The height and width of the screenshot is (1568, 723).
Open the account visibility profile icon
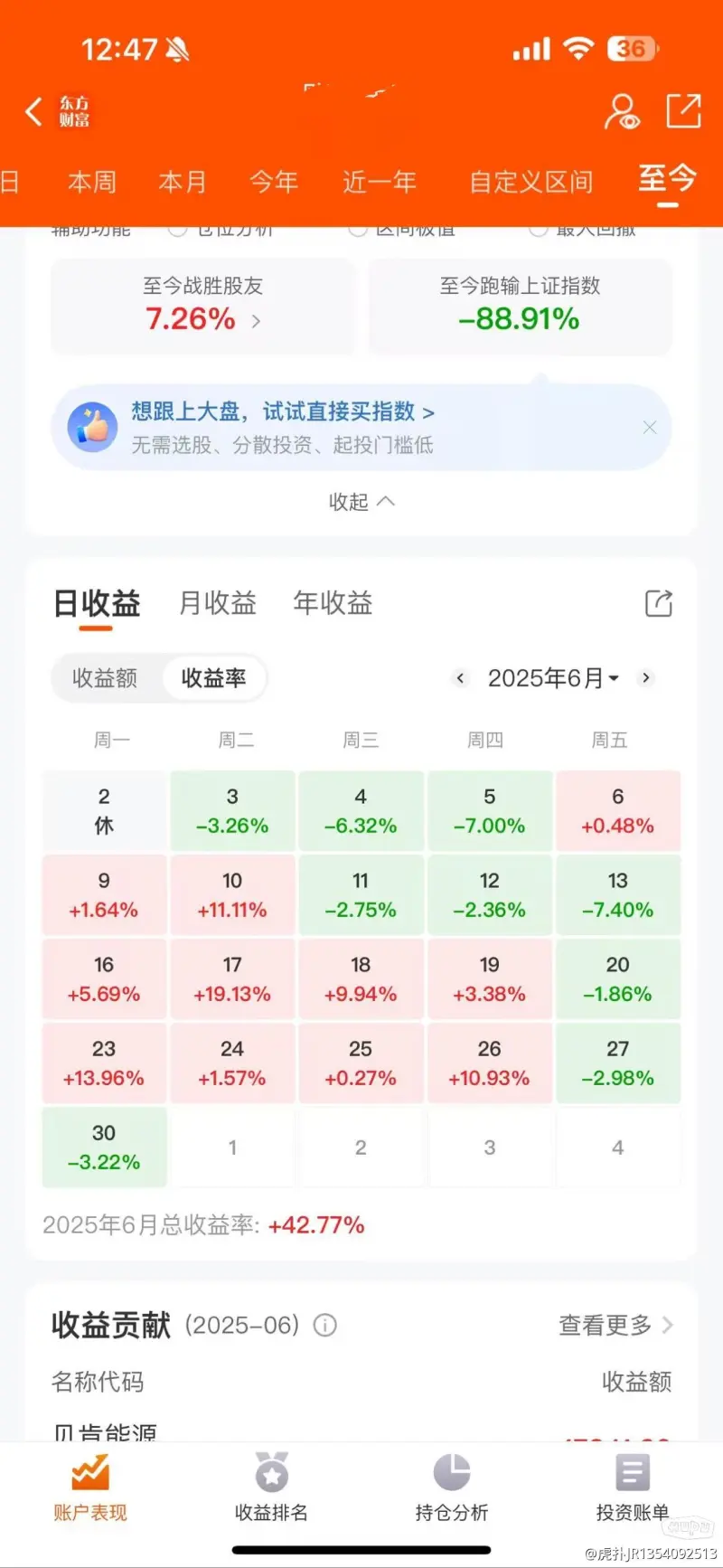(x=622, y=112)
